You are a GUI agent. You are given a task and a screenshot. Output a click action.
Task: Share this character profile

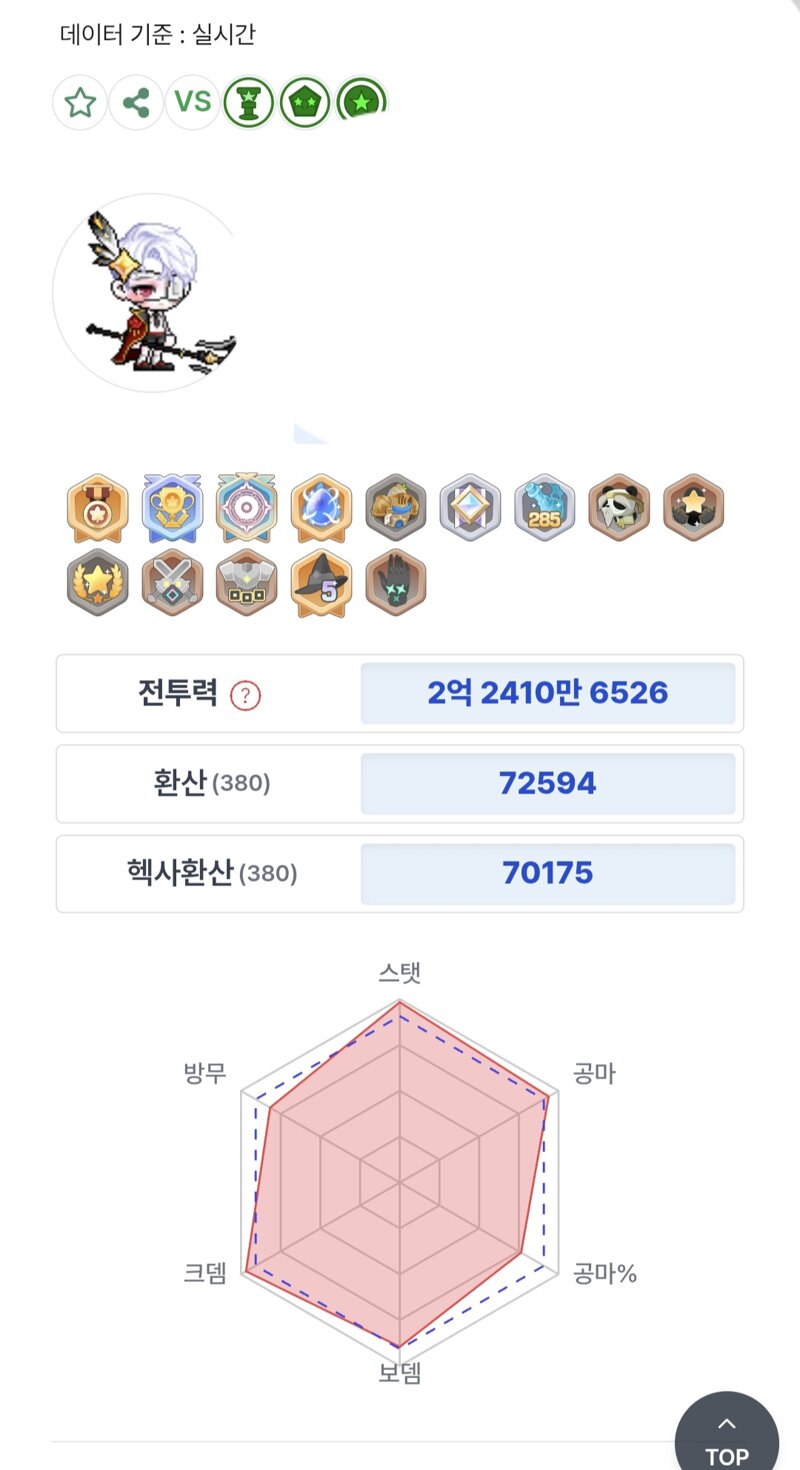pos(136,102)
